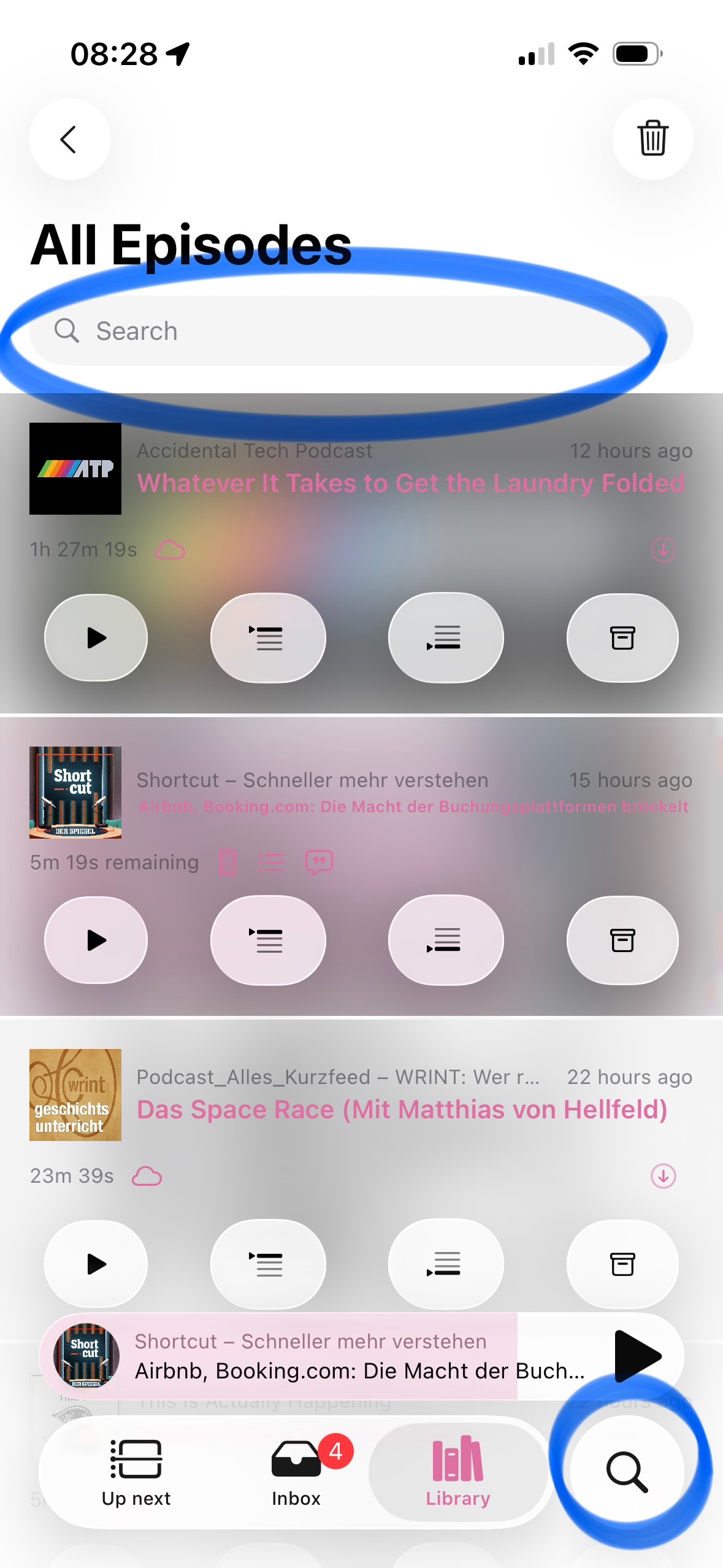
Task: Open the Inbox tab
Action: tap(297, 1472)
